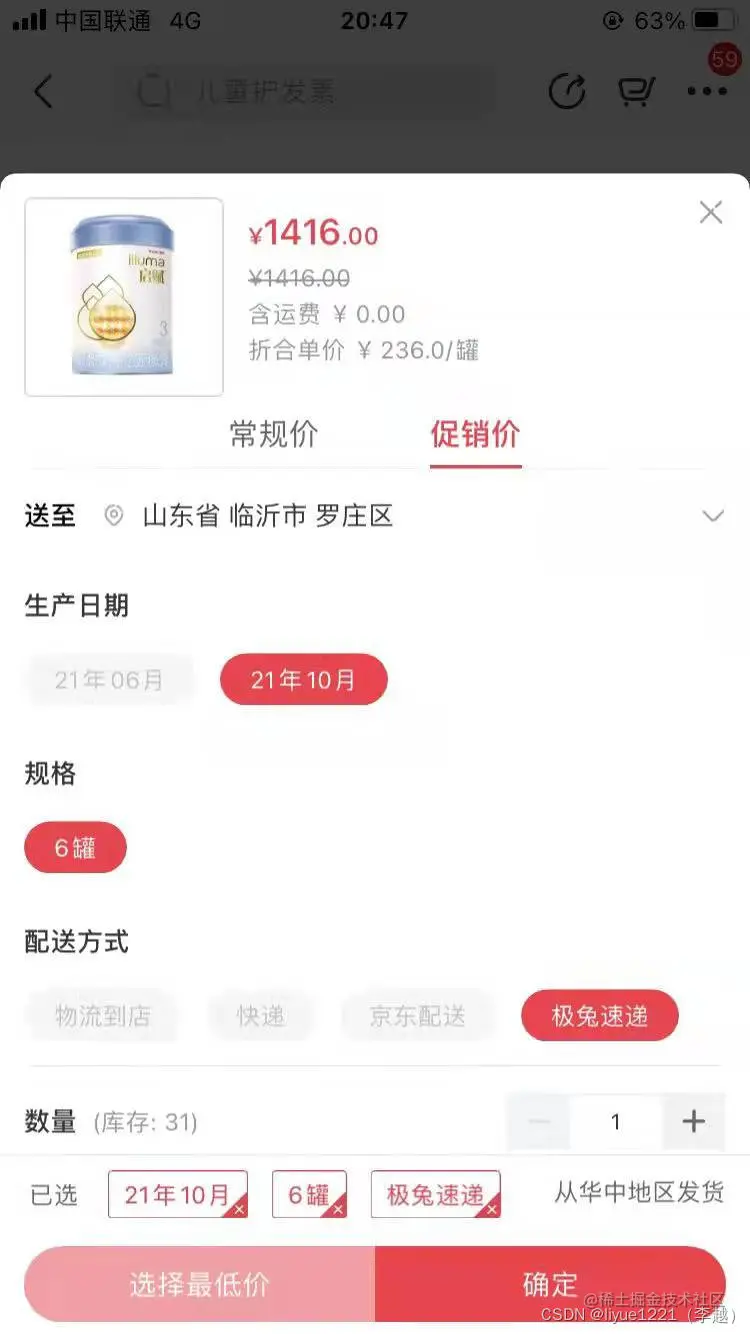Remove the 6罐 tag via its x
The width and height of the screenshot is (750, 1334).
[x=339, y=1209]
